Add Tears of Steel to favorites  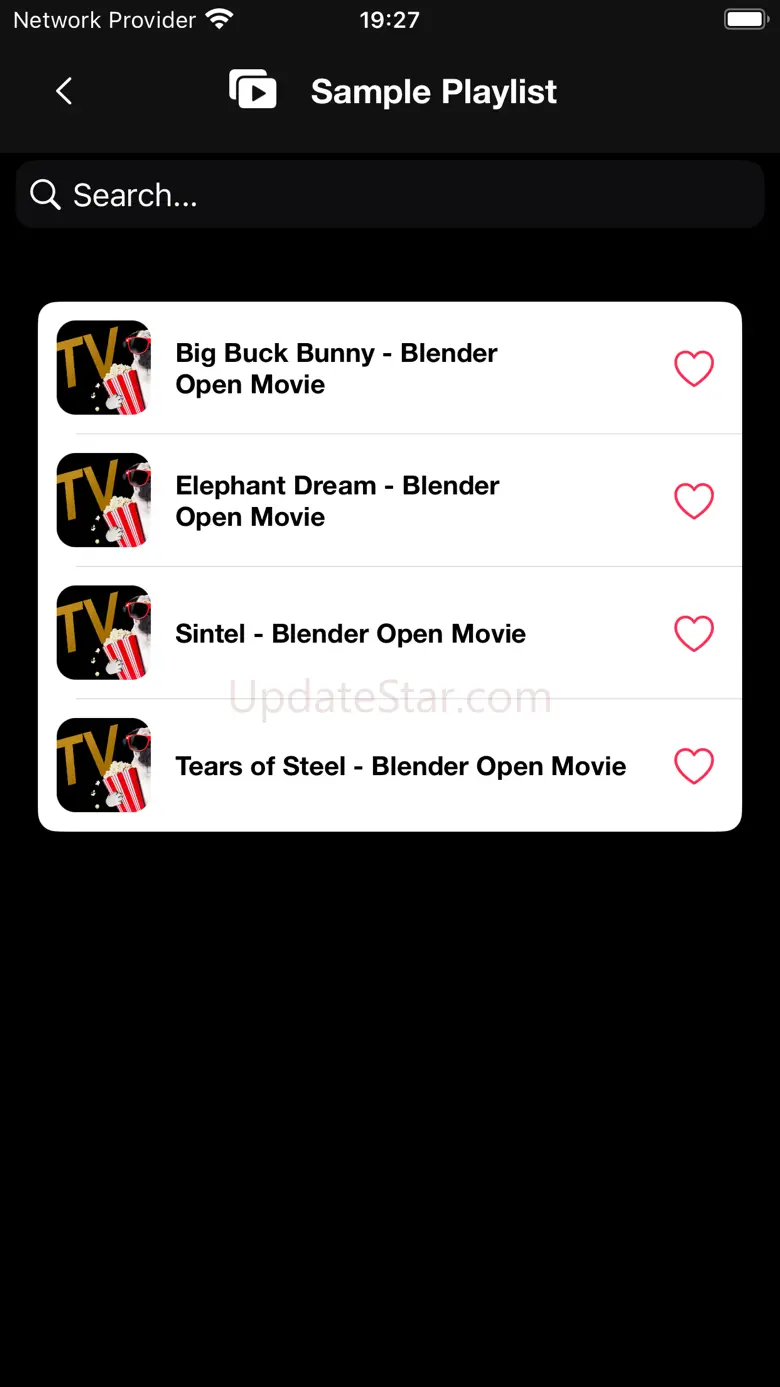[x=693, y=765]
